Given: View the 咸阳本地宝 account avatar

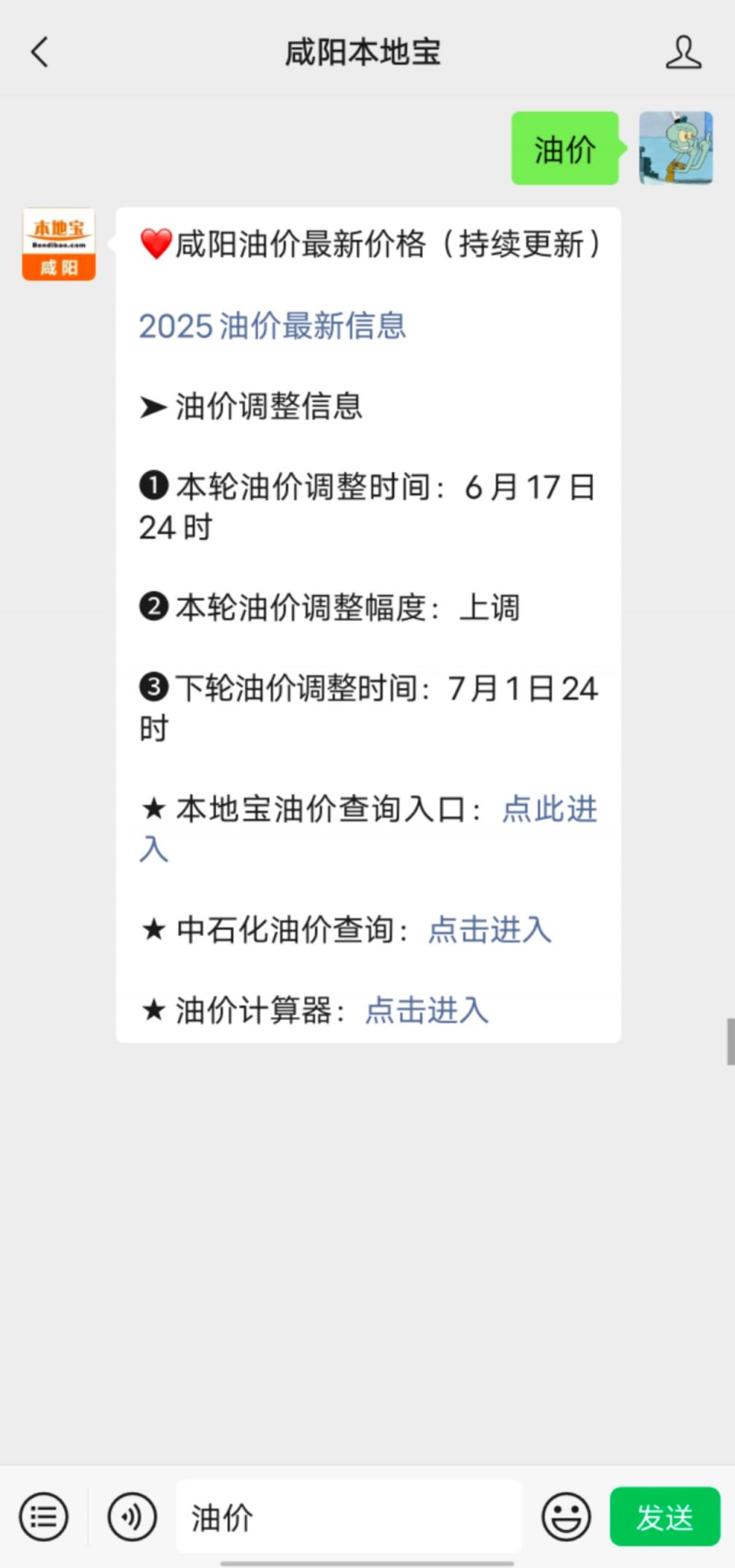Looking at the screenshot, I should coord(59,244).
